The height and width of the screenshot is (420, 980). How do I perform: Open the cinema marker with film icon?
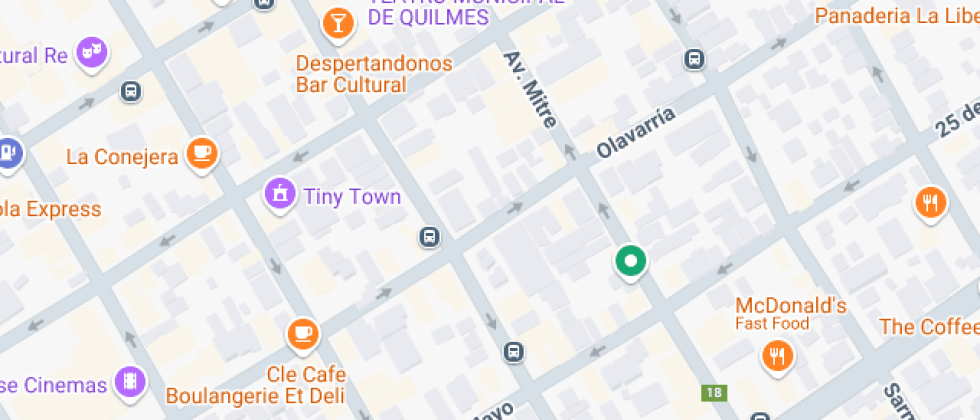[x=130, y=381]
